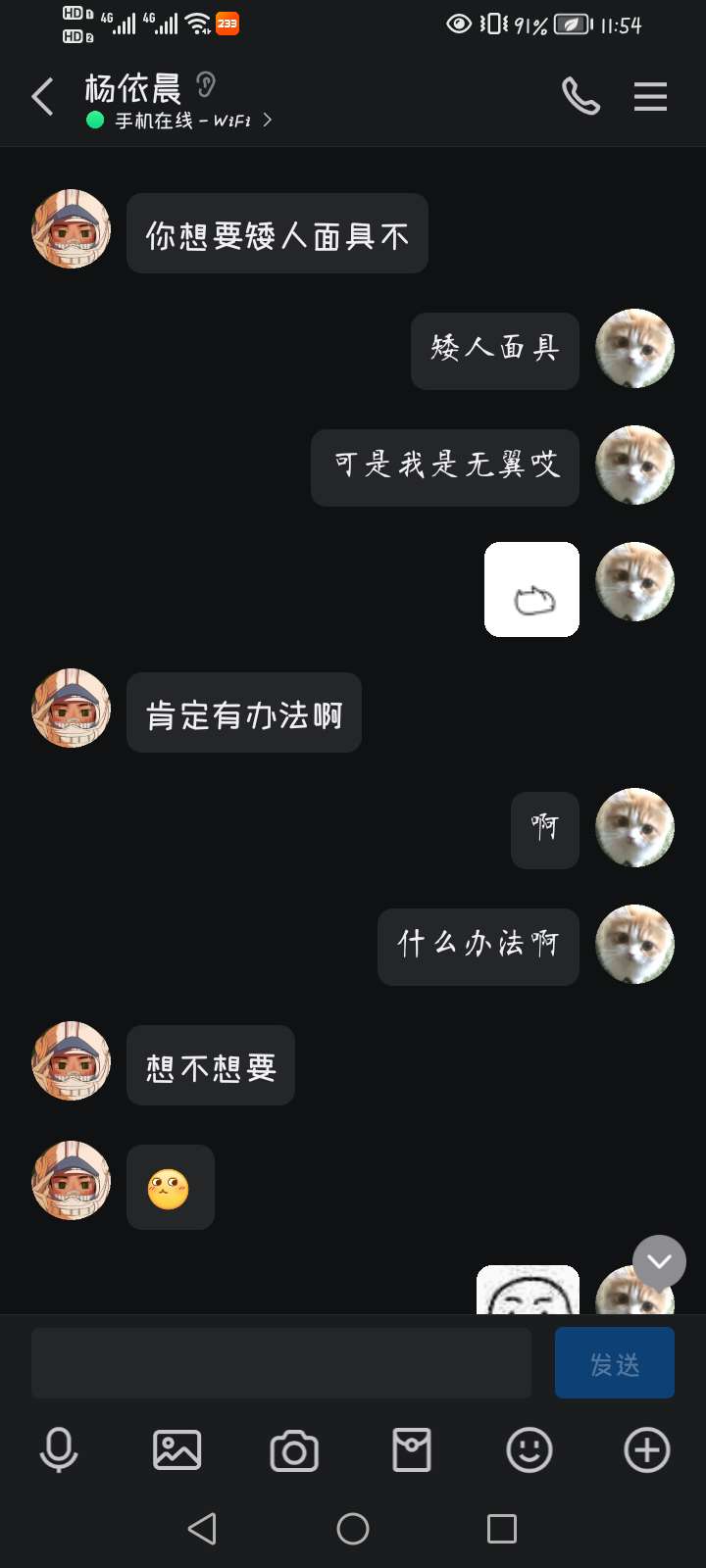Start a voice call with 杨依晨

click(x=580, y=96)
